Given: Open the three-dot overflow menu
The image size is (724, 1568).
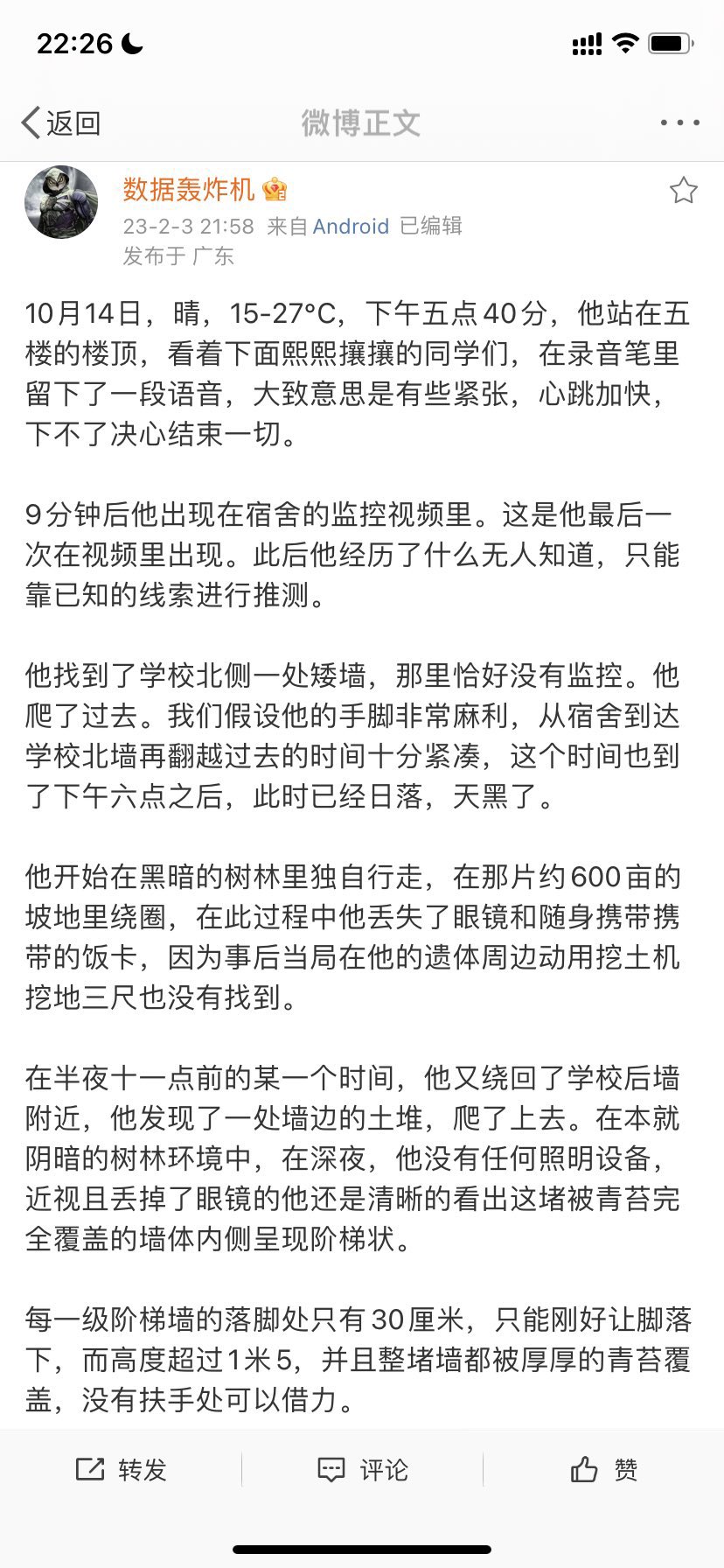Looking at the screenshot, I should (679, 123).
